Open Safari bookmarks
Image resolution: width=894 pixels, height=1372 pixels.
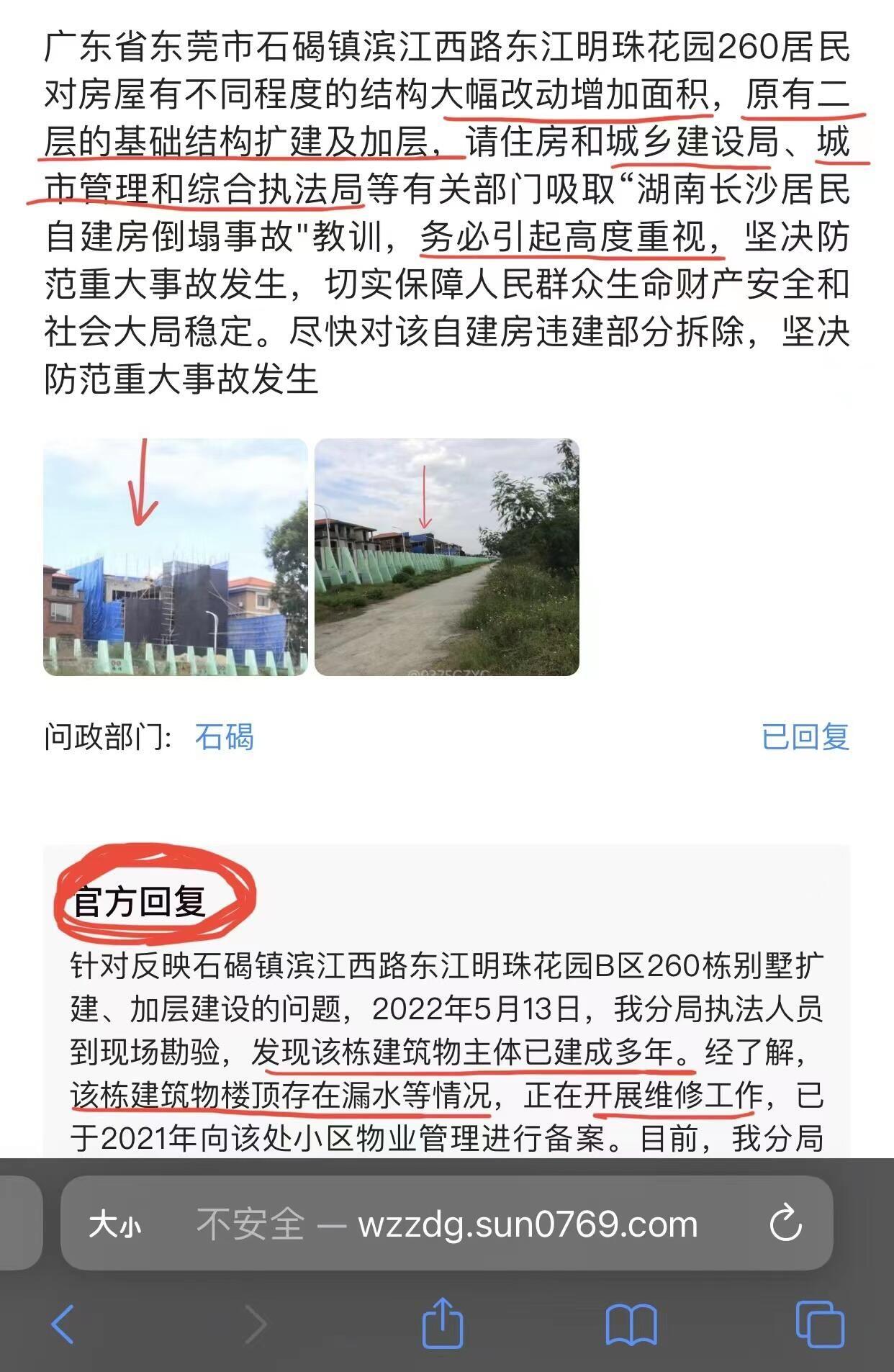(x=631, y=1324)
